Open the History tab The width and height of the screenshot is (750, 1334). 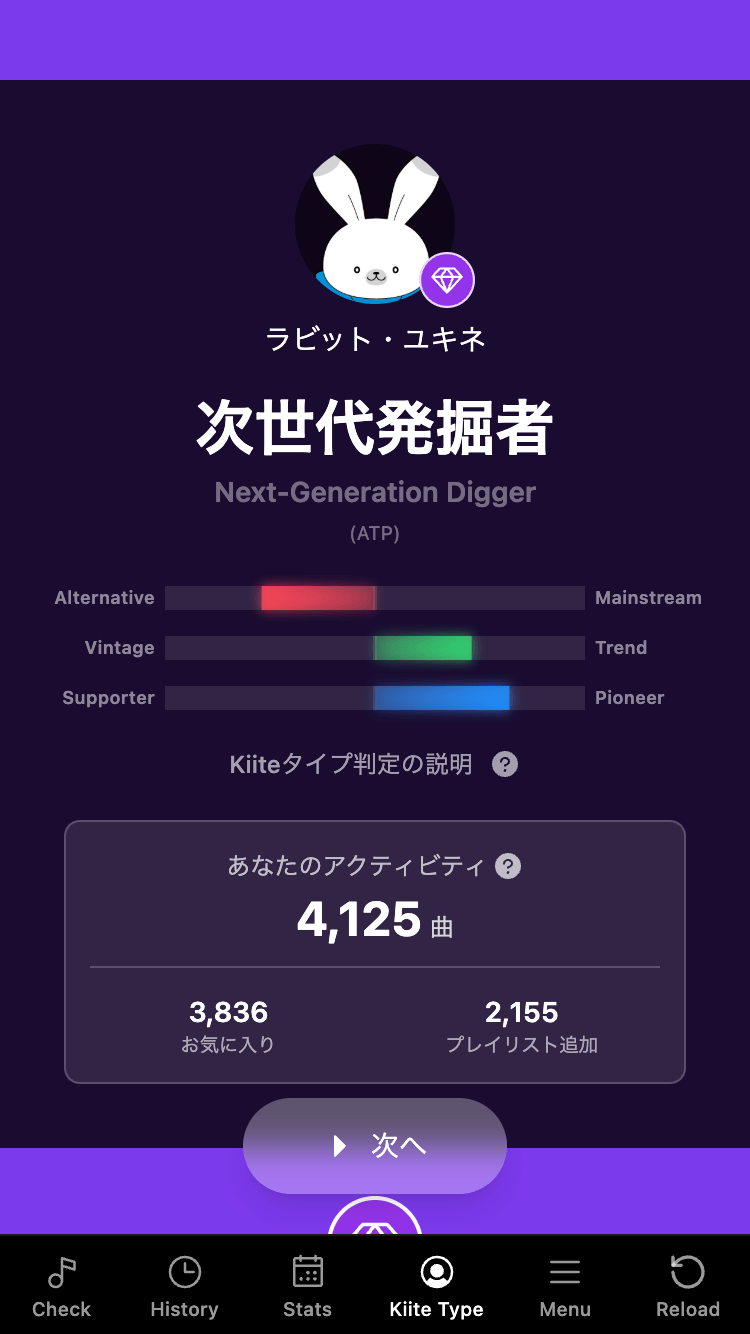tap(184, 1287)
